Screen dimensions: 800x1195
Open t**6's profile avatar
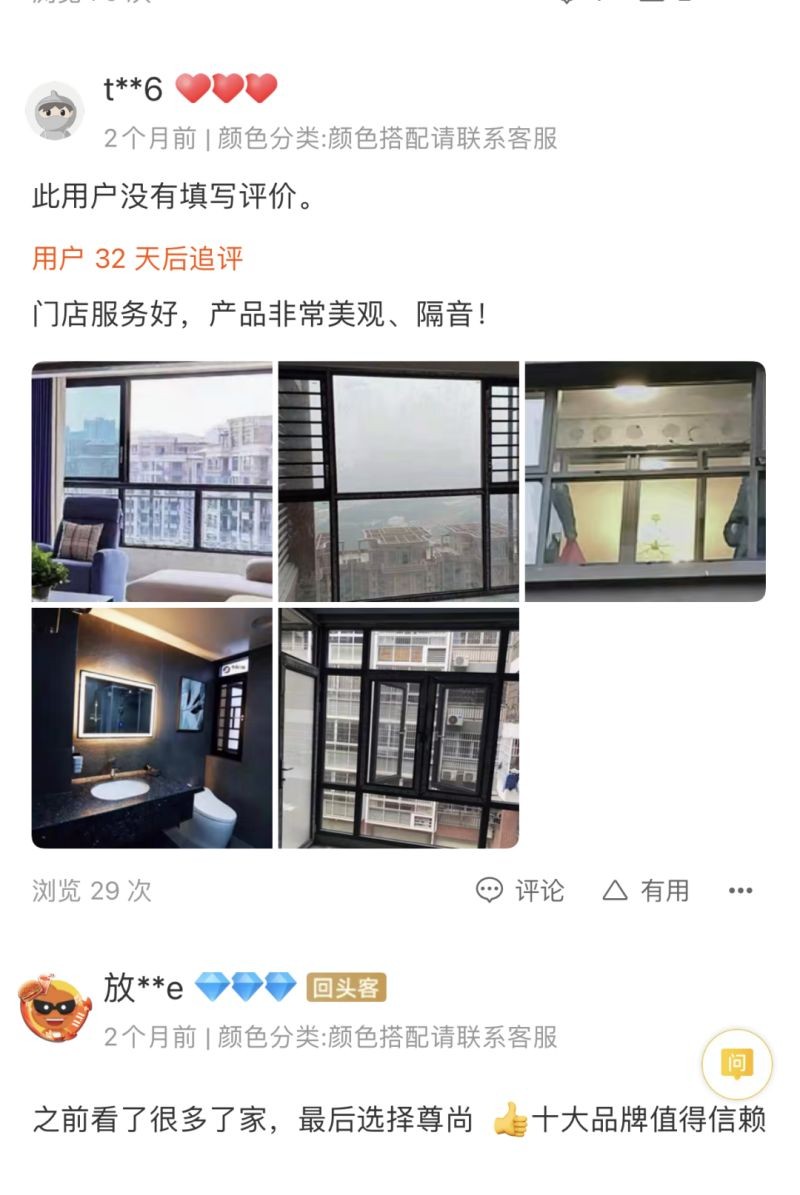coord(55,110)
